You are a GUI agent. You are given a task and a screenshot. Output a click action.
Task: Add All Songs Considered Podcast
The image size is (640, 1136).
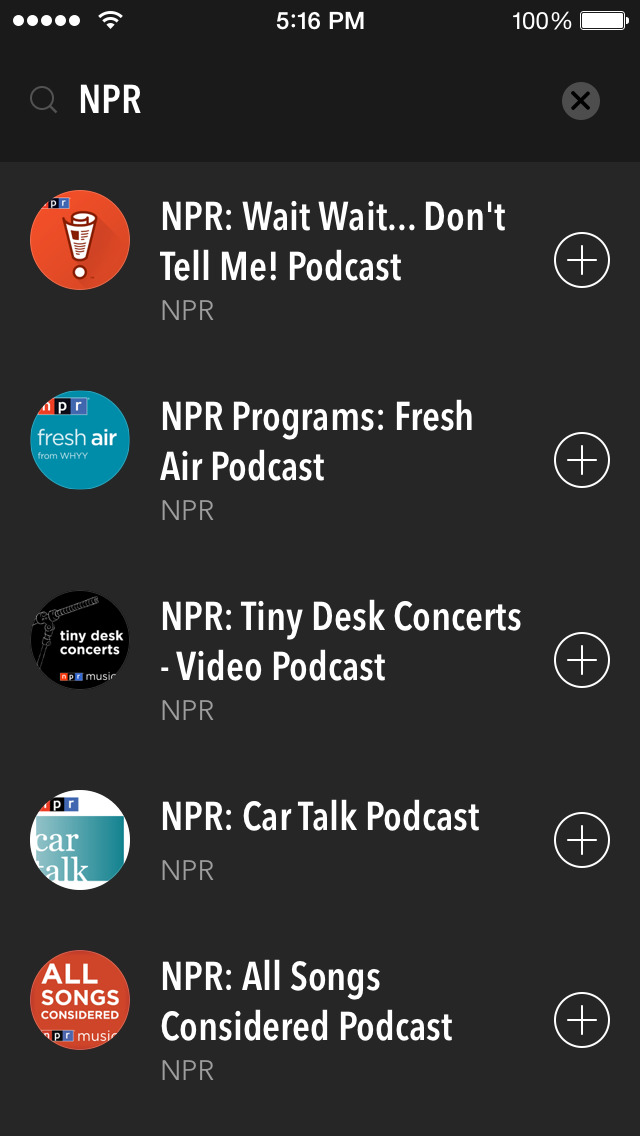(582, 1020)
